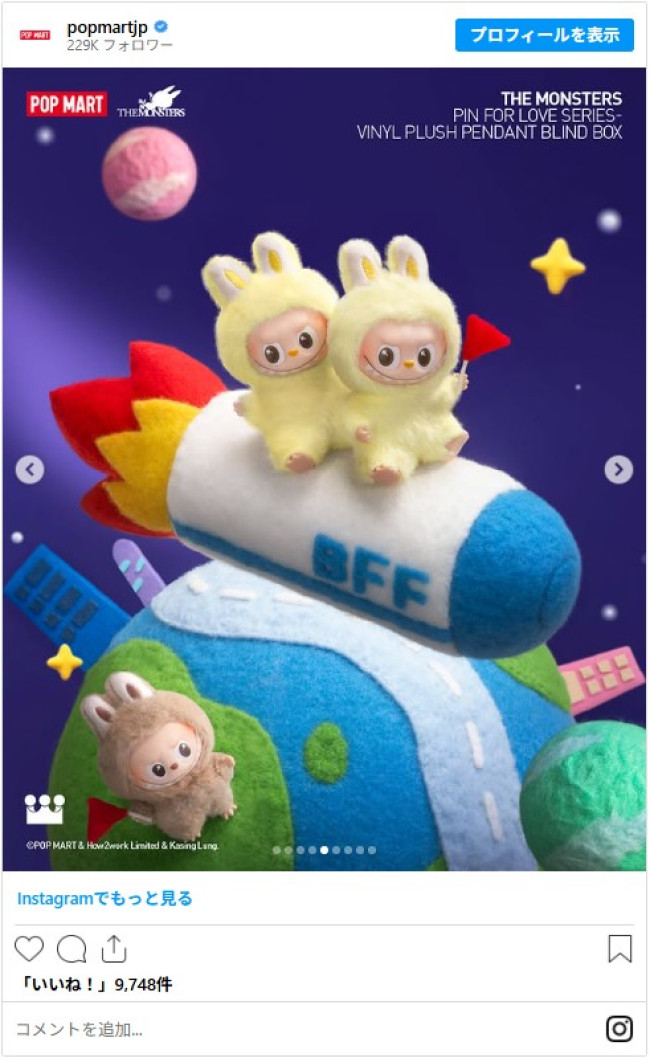
Task: Tap the popmartjp avatar picture
Action: pos(35,35)
